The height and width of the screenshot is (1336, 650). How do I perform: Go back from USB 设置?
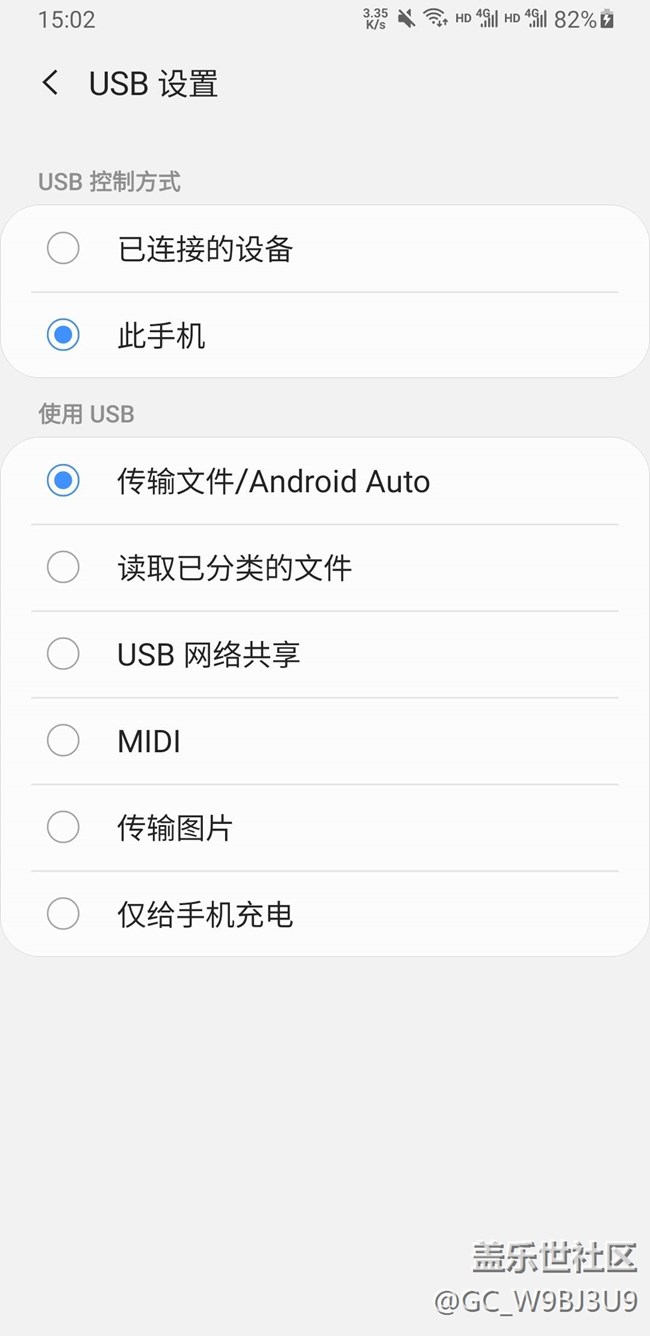point(50,83)
